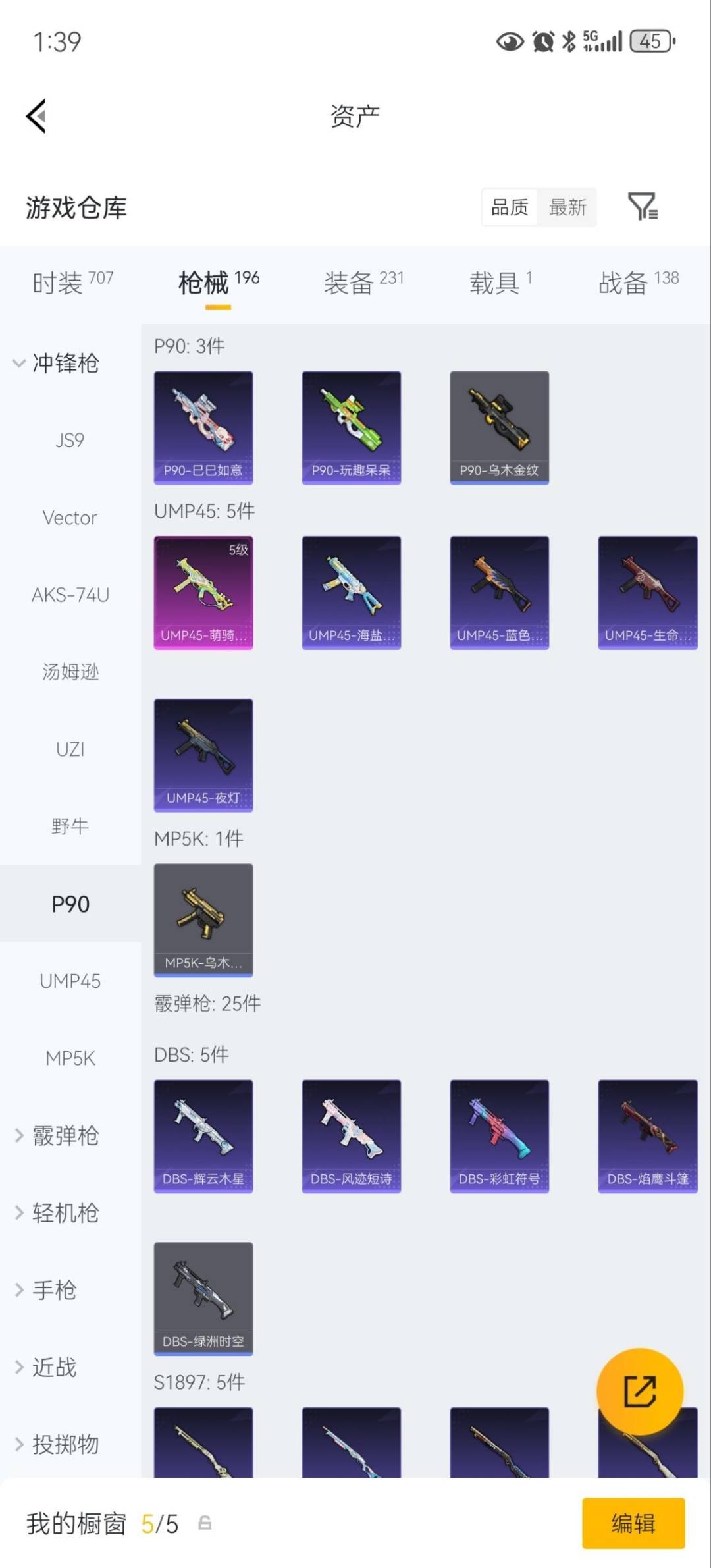Open 我的橱窗 at the bottom

point(76,1525)
